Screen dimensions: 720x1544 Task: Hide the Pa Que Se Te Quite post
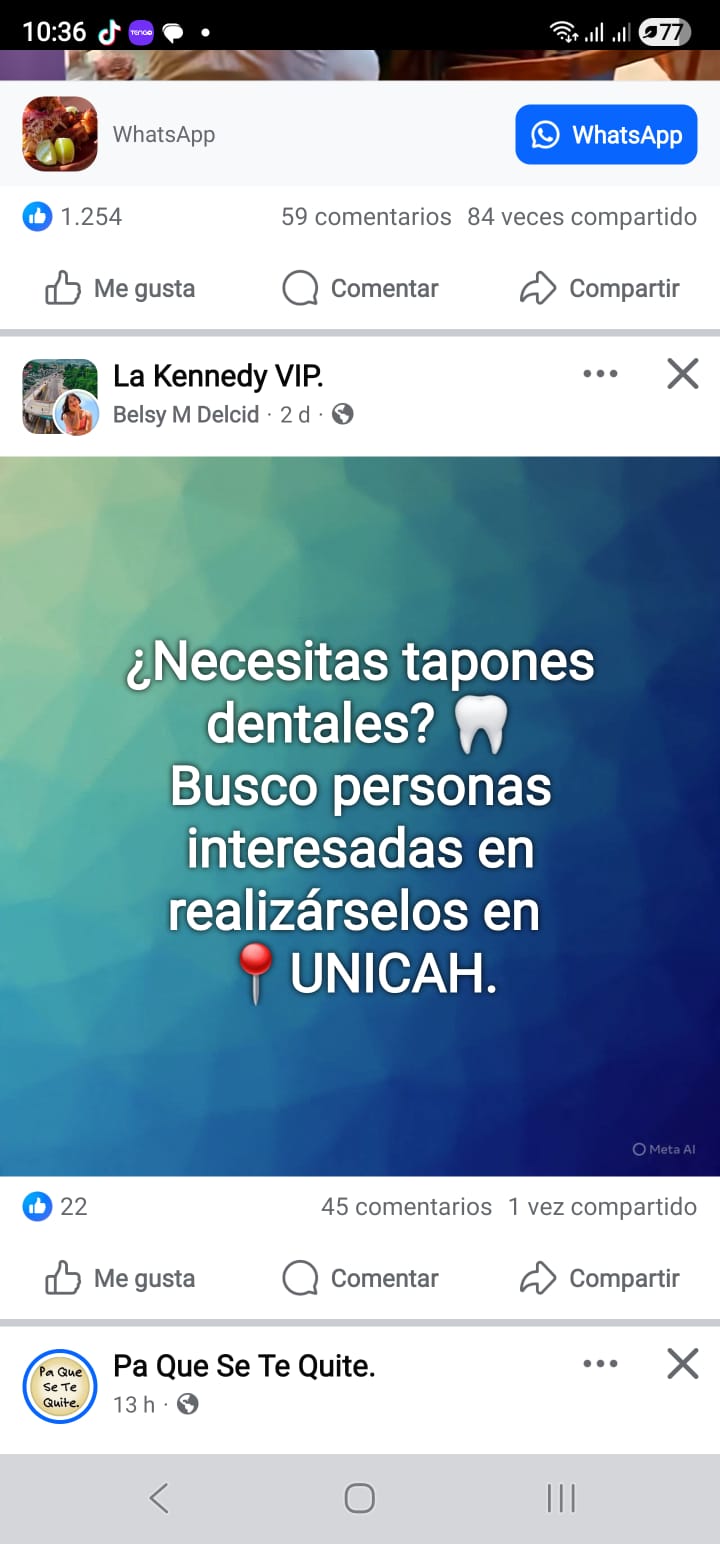(x=682, y=1364)
